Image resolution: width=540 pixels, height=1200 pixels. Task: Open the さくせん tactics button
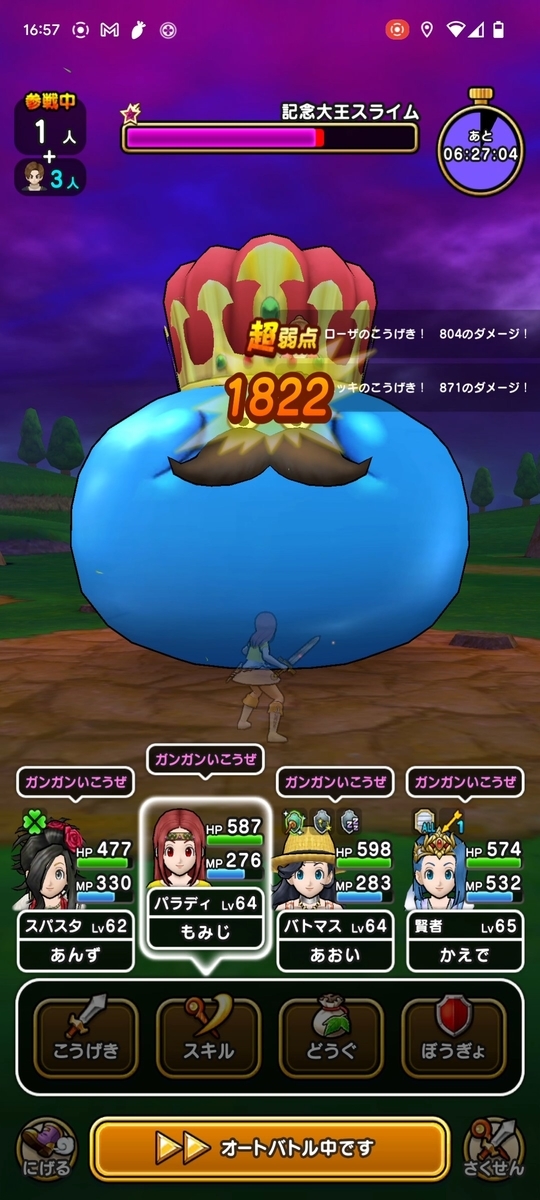pos(494,1149)
